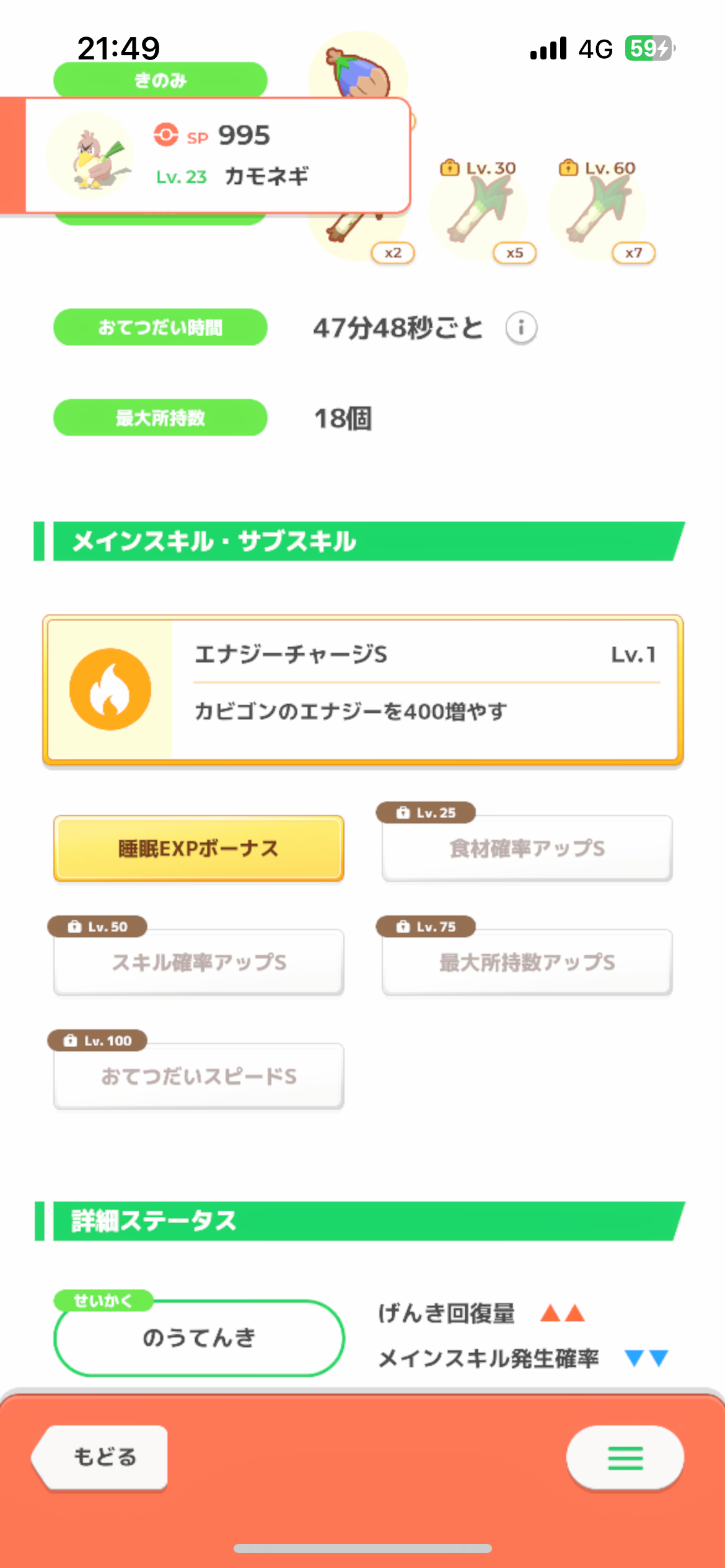
Task: Tap the もどる back button
Action: 101,1457
